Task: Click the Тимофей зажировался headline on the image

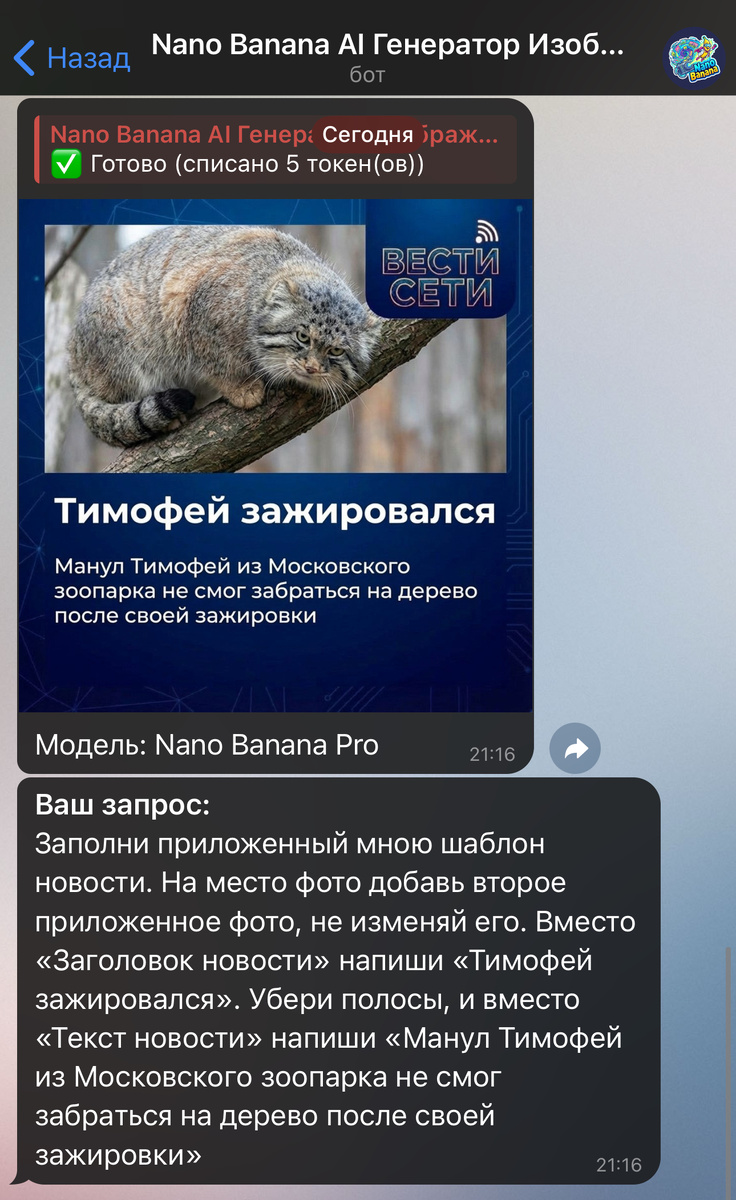Action: pos(280,510)
